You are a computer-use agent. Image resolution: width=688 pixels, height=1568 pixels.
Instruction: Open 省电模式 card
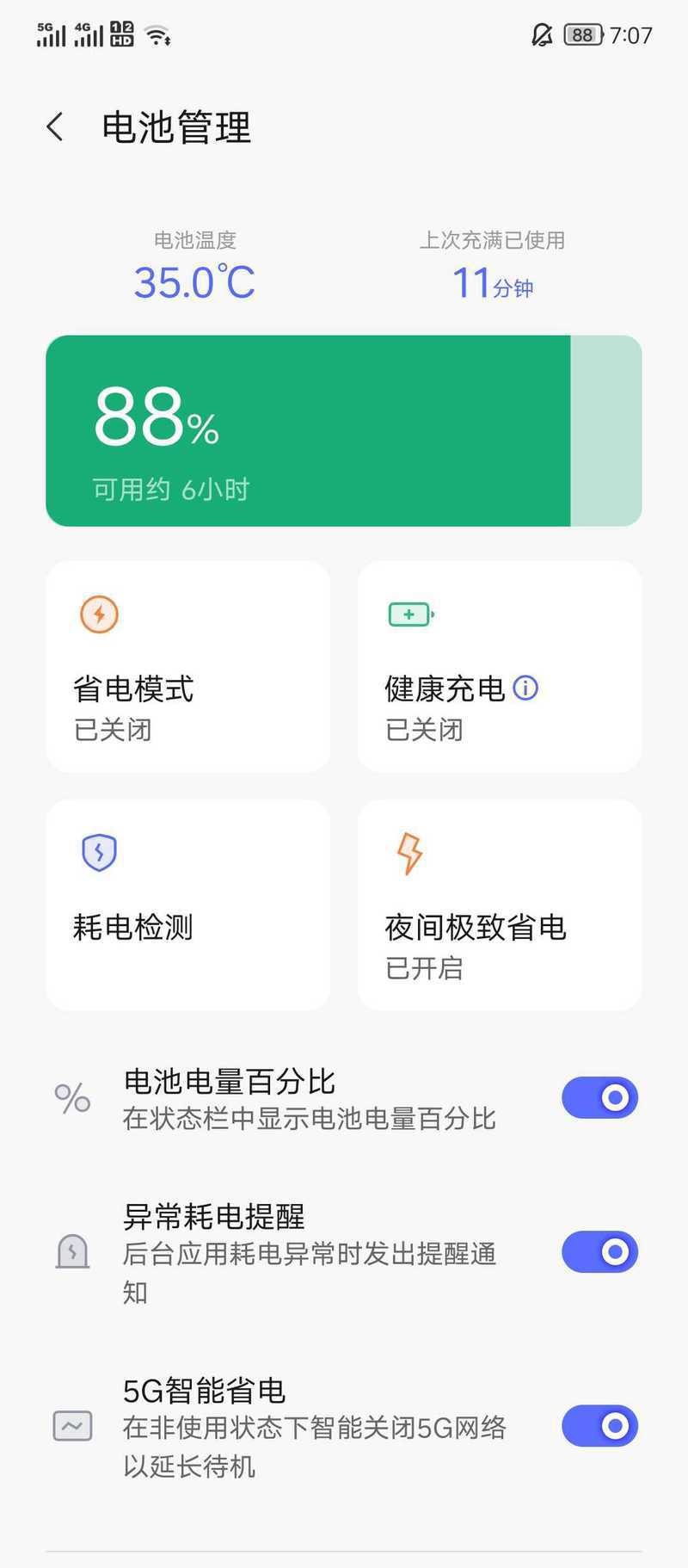tap(188, 667)
